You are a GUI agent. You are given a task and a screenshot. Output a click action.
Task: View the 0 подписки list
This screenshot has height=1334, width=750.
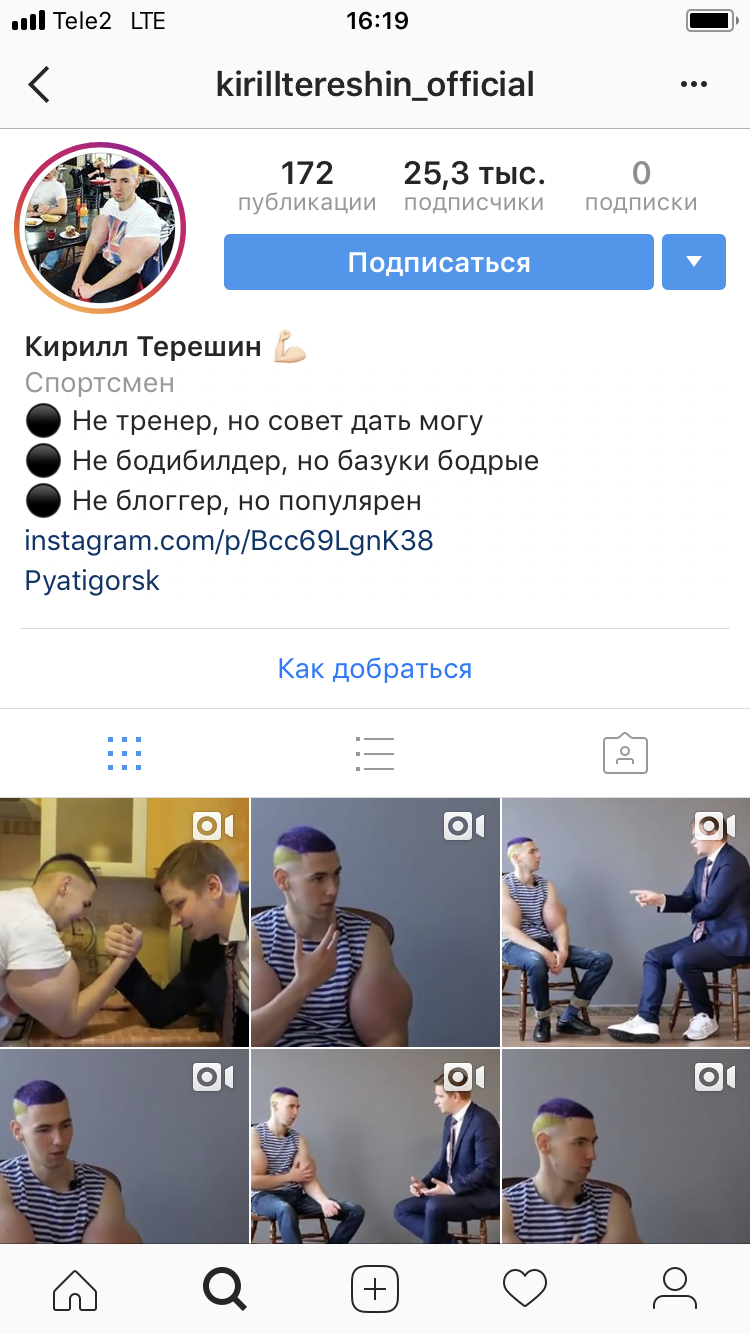point(641,186)
